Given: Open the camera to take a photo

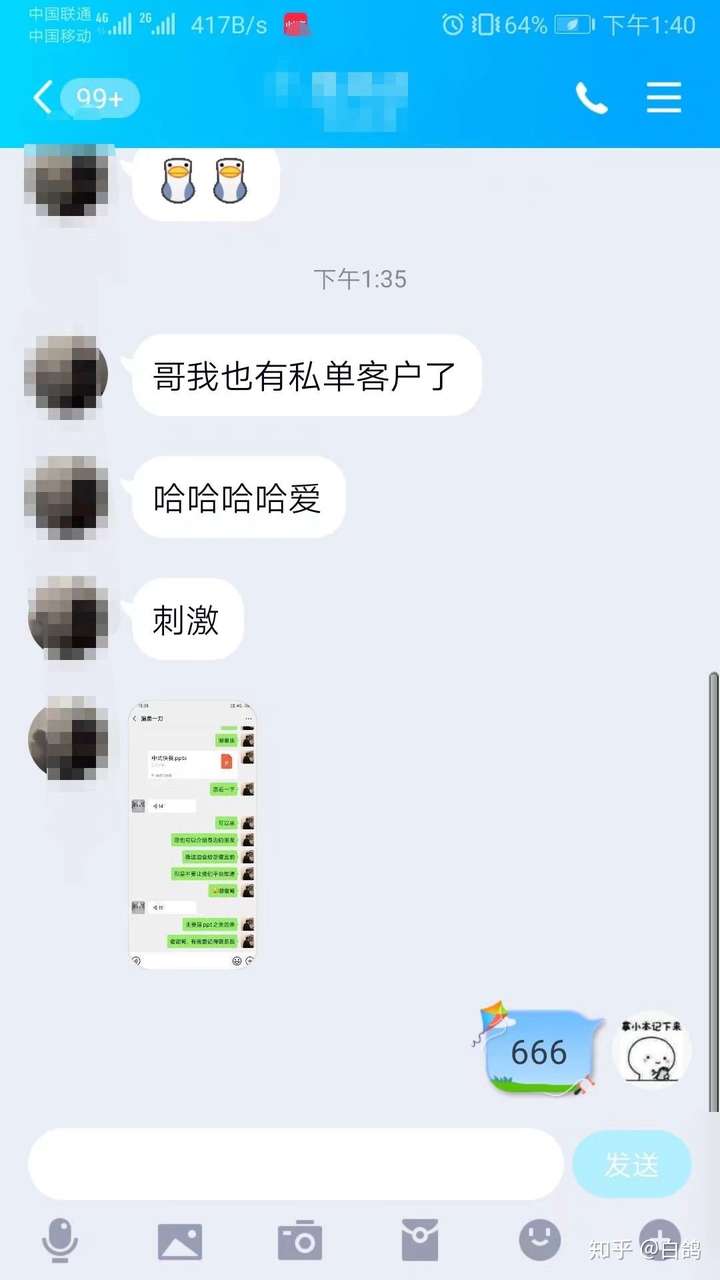Looking at the screenshot, I should point(300,1241).
